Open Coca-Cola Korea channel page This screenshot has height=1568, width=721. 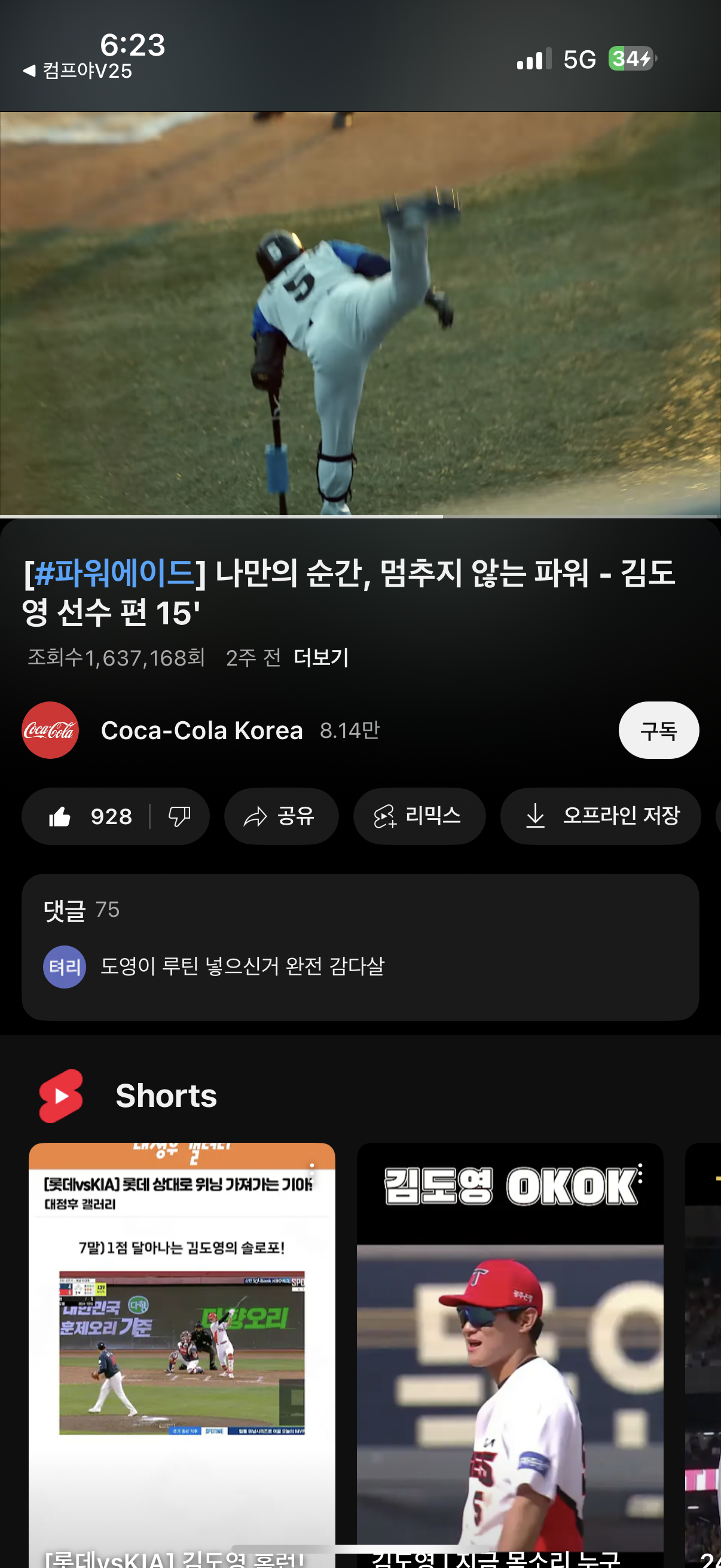tap(201, 730)
